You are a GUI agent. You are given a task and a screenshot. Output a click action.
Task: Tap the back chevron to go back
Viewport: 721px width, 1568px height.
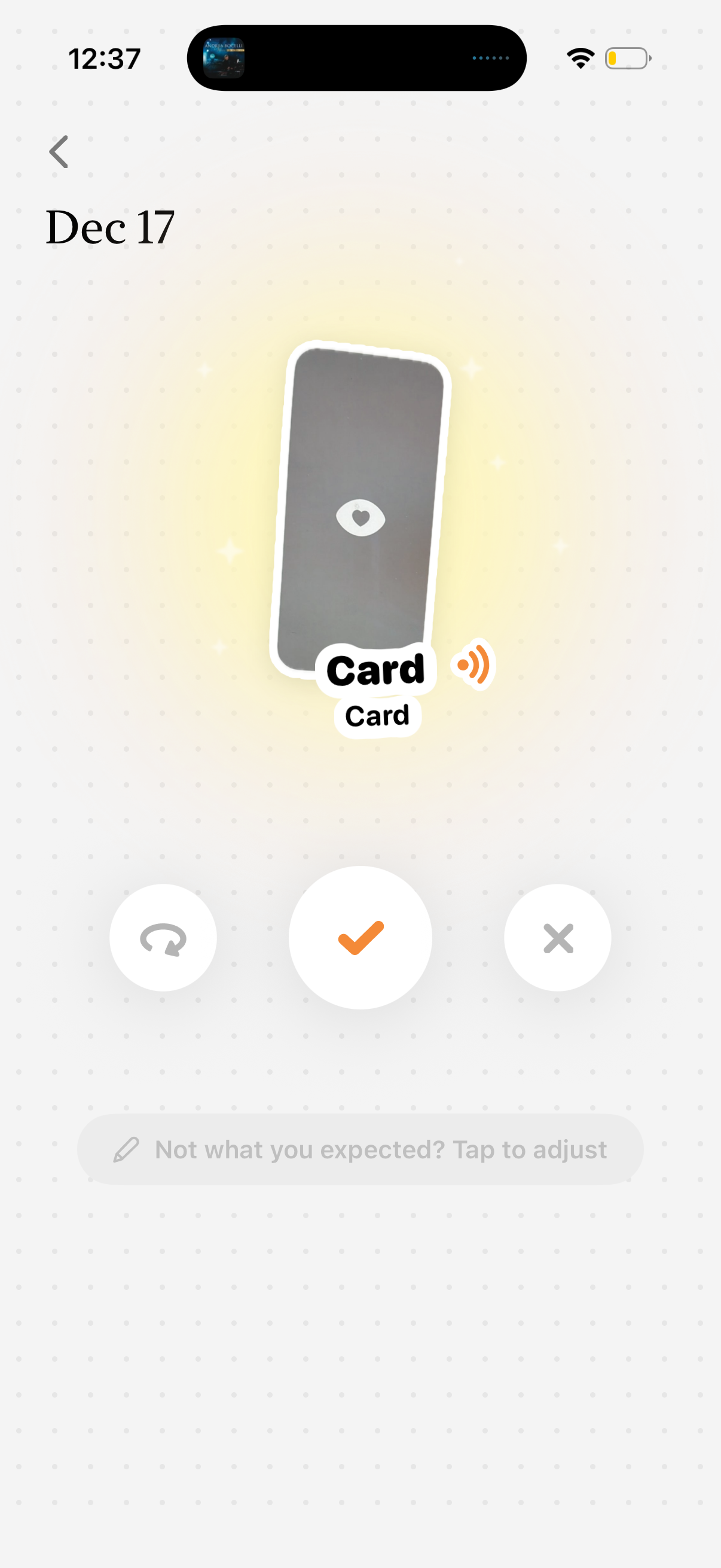(59, 151)
